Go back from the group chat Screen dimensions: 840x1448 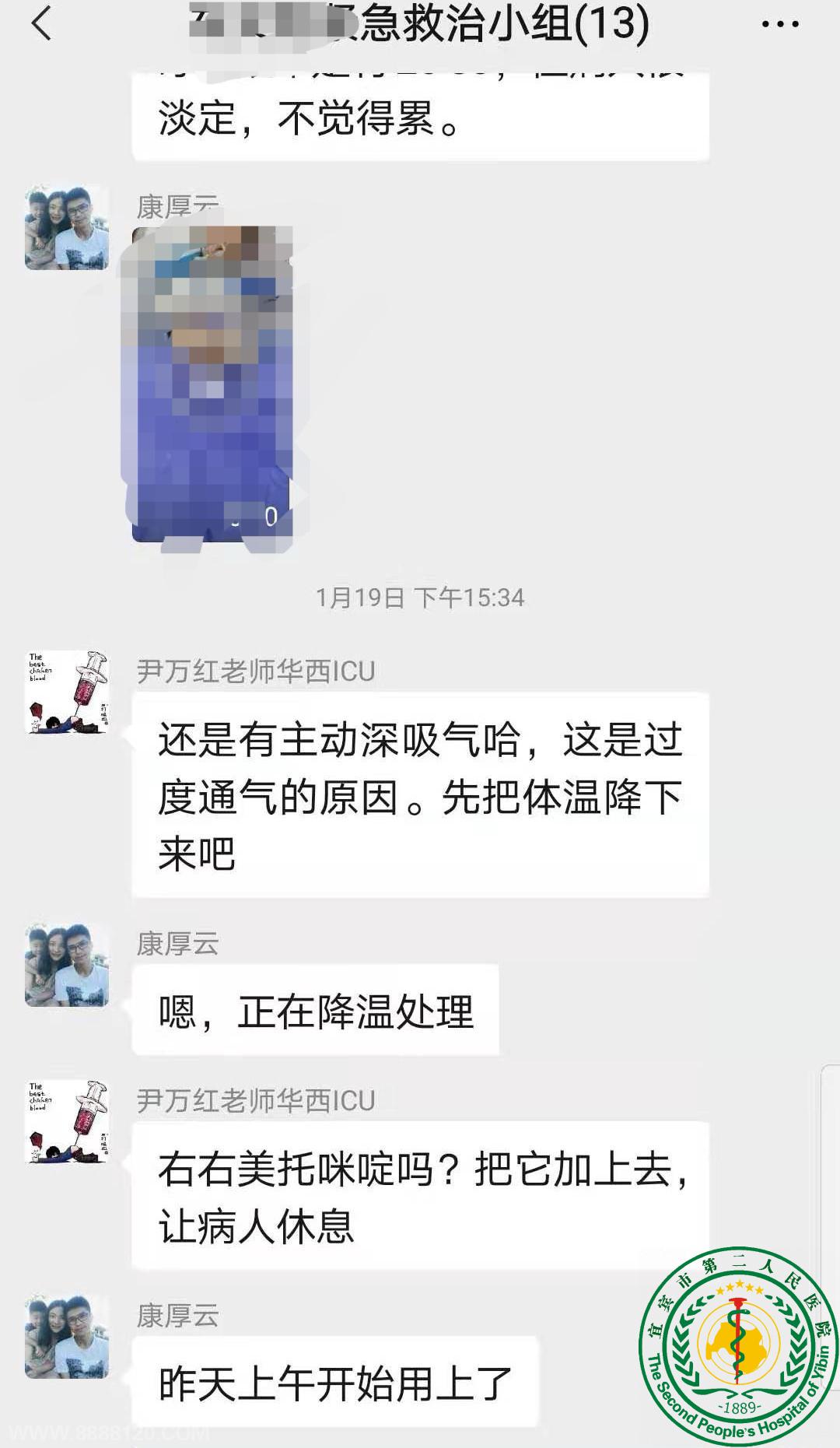[x=41, y=23]
